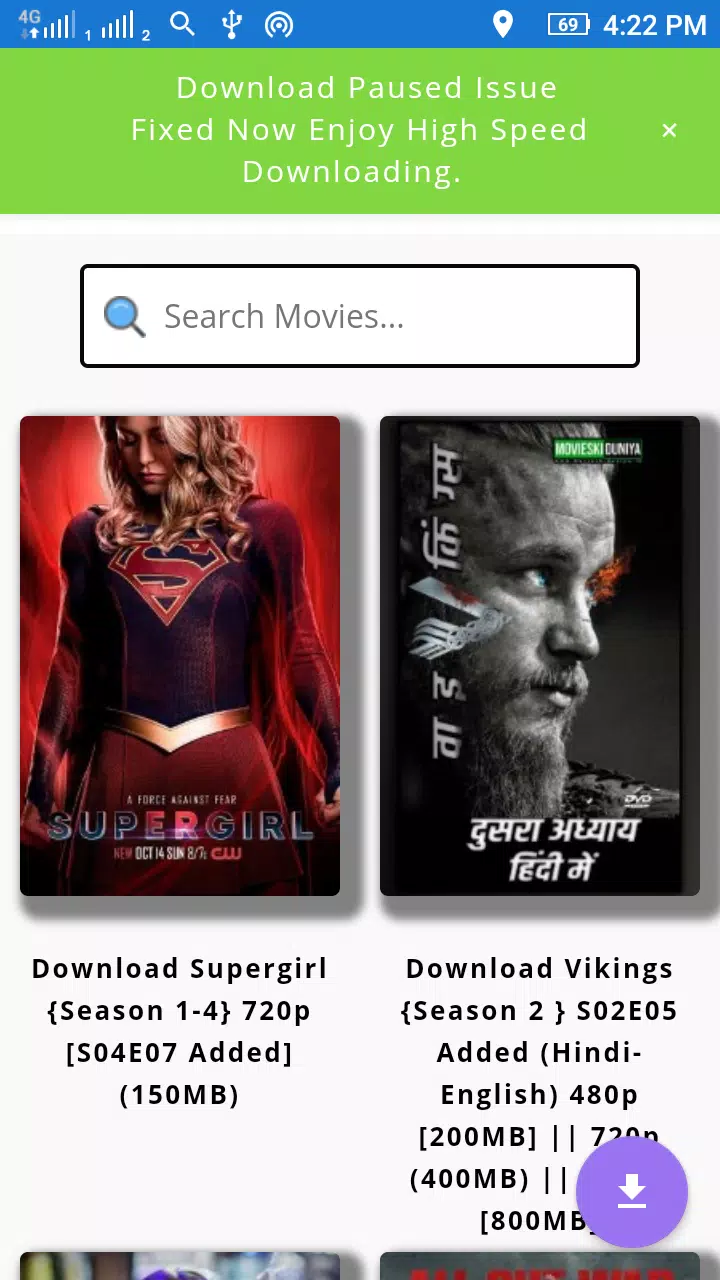
Task: Tap the purple floating download button
Action: point(631,1191)
